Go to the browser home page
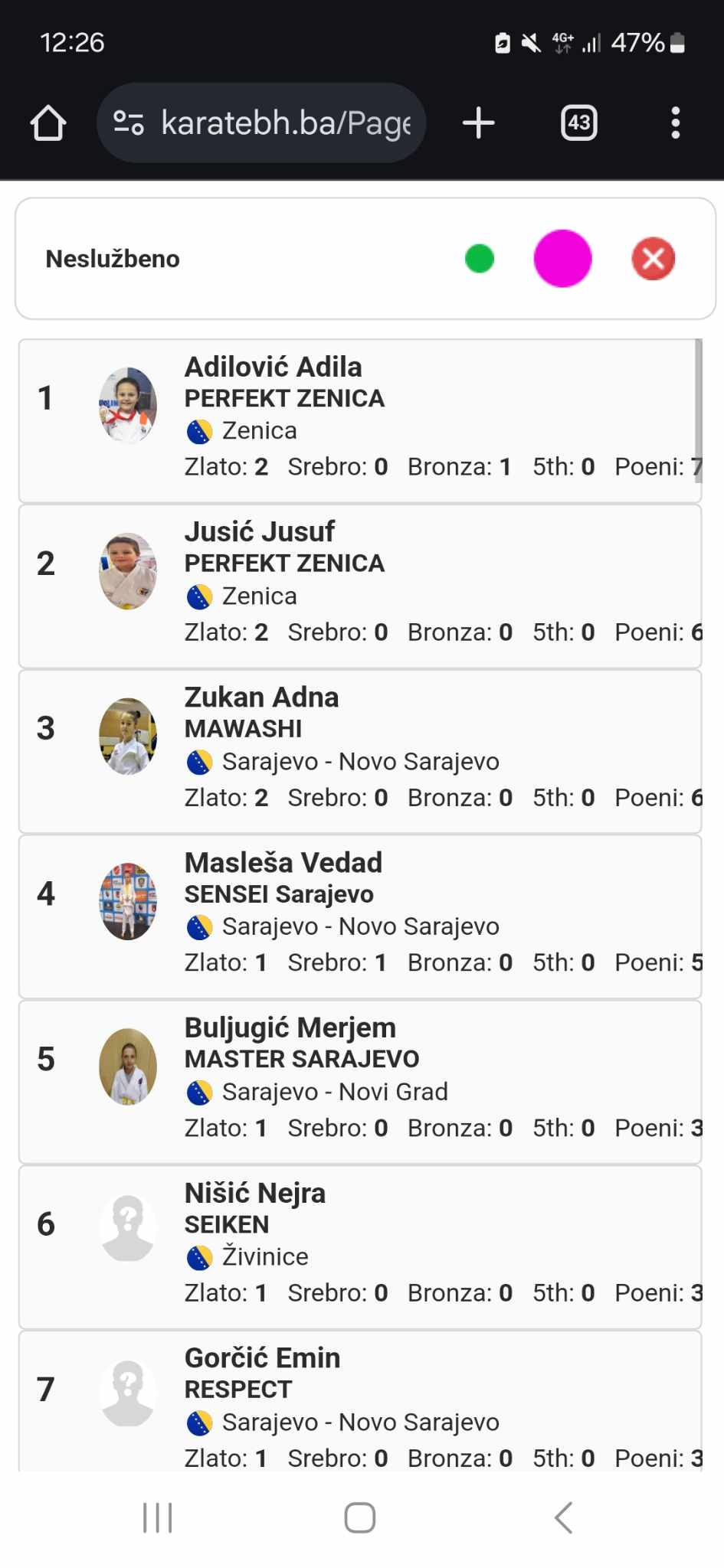Image resolution: width=724 pixels, height=1568 pixels. point(48,122)
